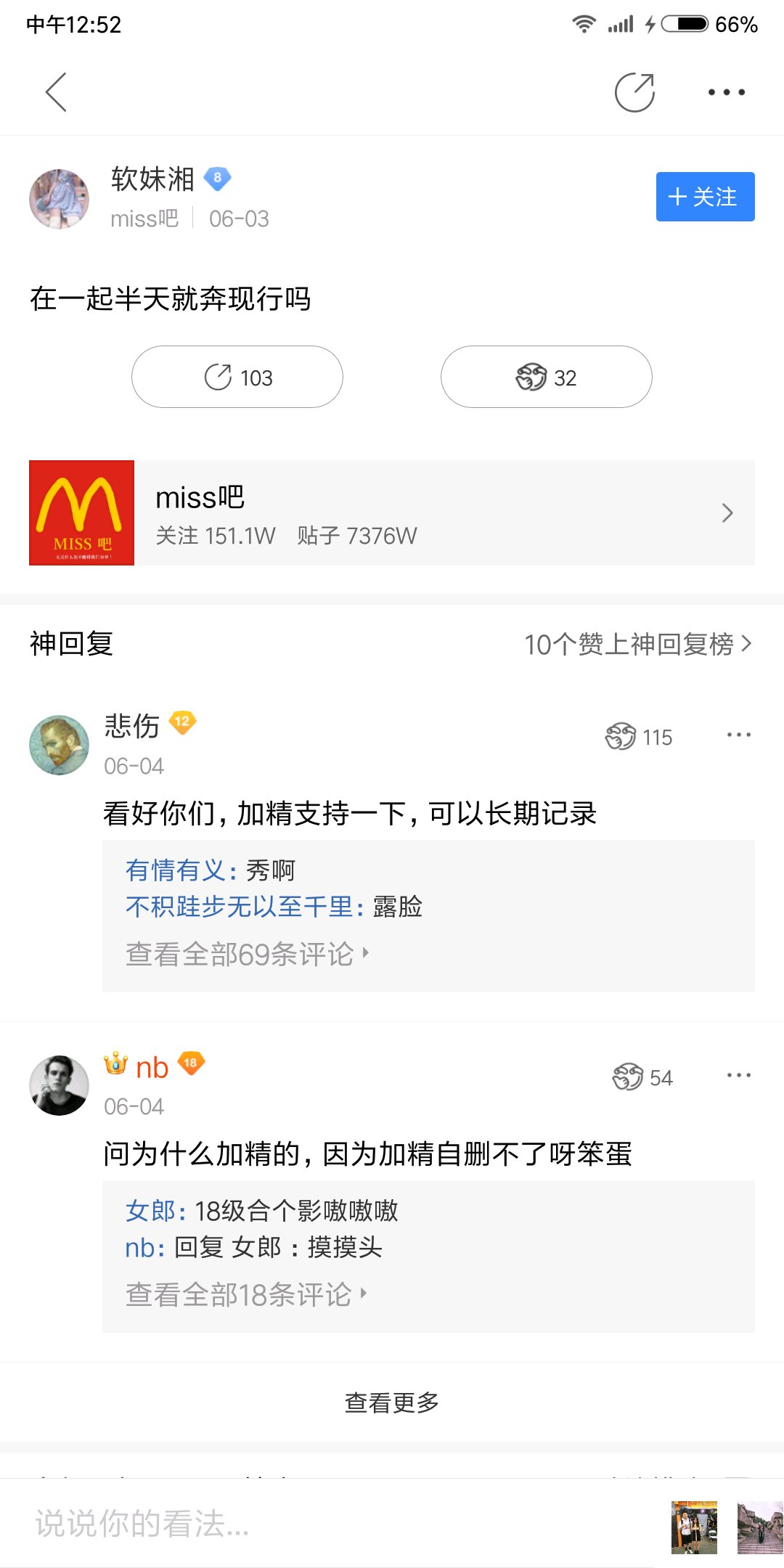This screenshot has height=1568, width=784.
Task: Tap the share button showing 103
Action: click(x=237, y=377)
